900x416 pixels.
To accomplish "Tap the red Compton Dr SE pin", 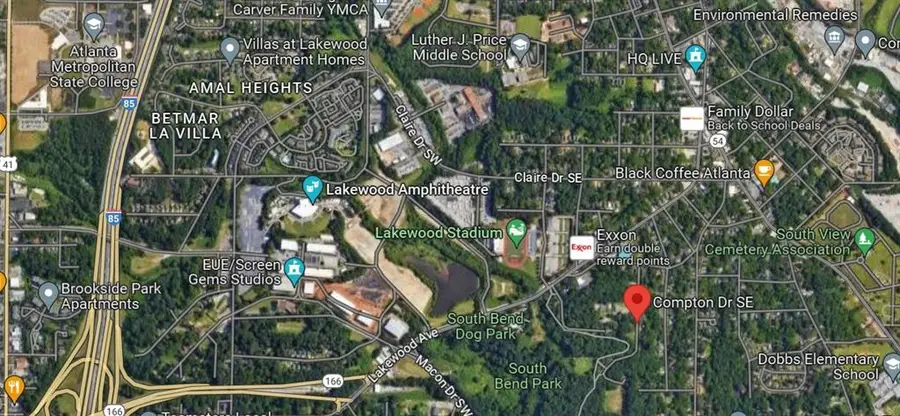I will (637, 300).
